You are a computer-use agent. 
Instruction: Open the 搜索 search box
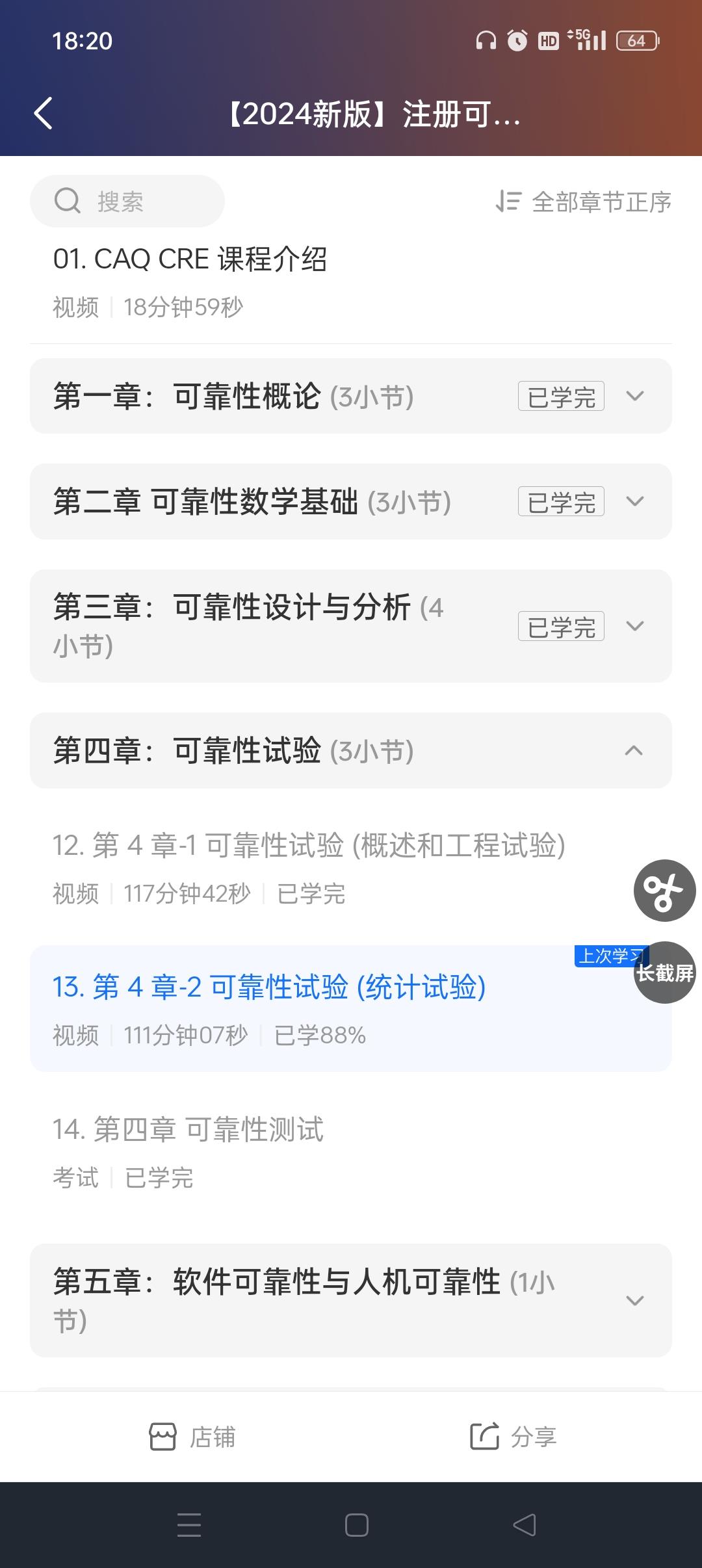127,202
